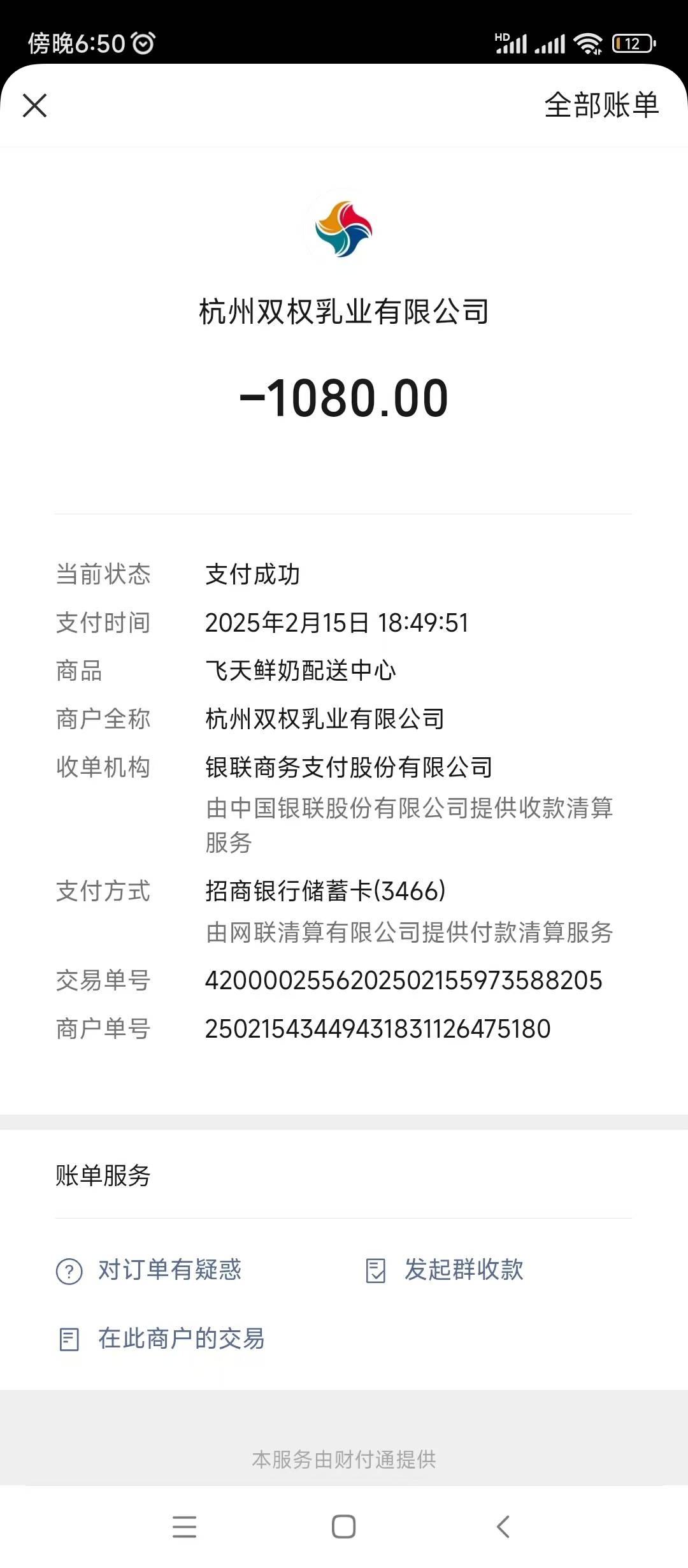Viewport: 688px width, 1568px height.
Task: Close the bill detail page
Action: pyautogui.click(x=34, y=106)
